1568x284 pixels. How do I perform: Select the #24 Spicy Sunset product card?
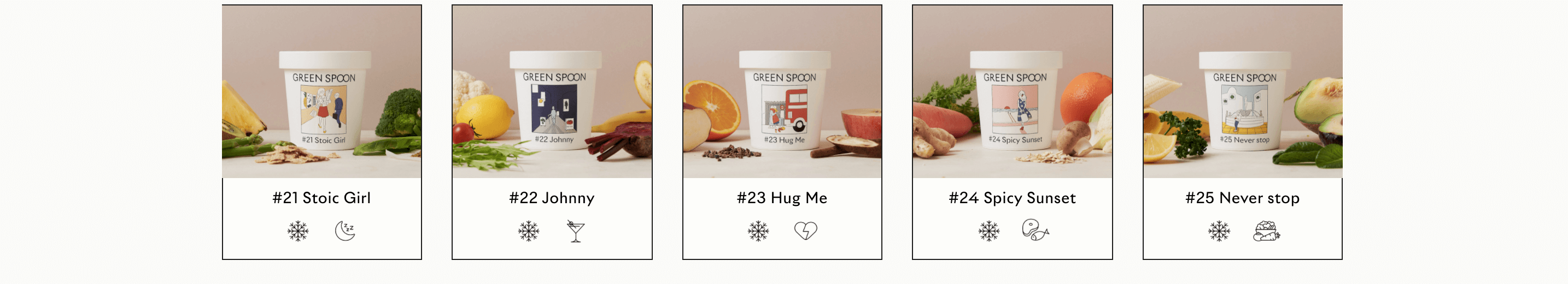(x=1011, y=132)
